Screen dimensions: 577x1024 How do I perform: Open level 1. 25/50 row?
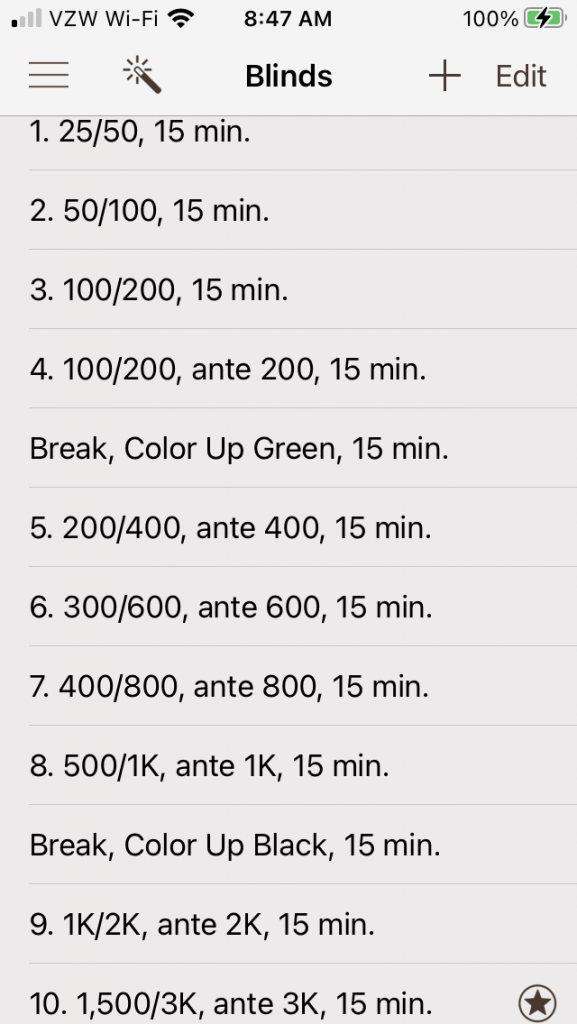click(x=288, y=143)
